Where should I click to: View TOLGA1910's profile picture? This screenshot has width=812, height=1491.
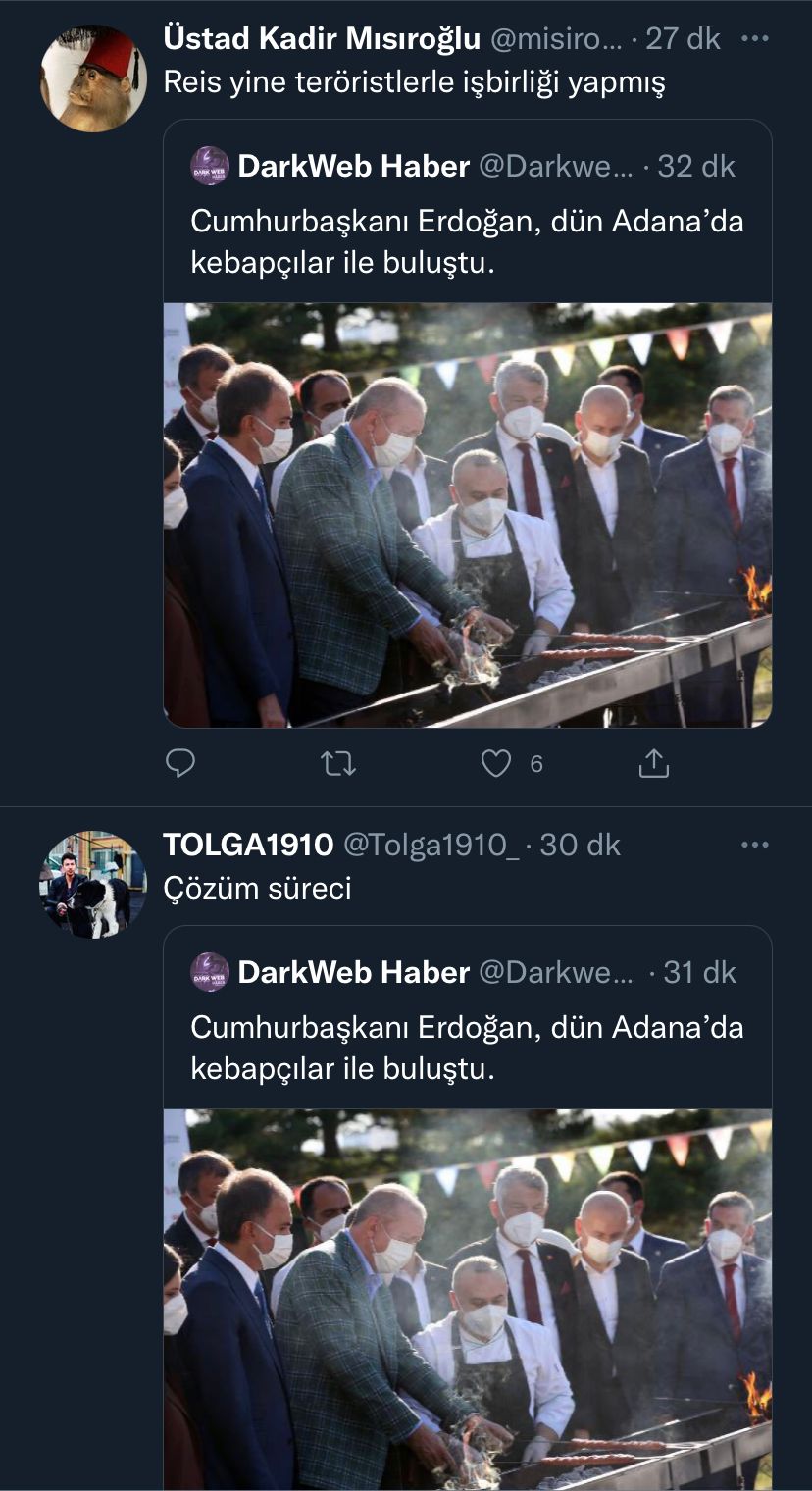(93, 885)
